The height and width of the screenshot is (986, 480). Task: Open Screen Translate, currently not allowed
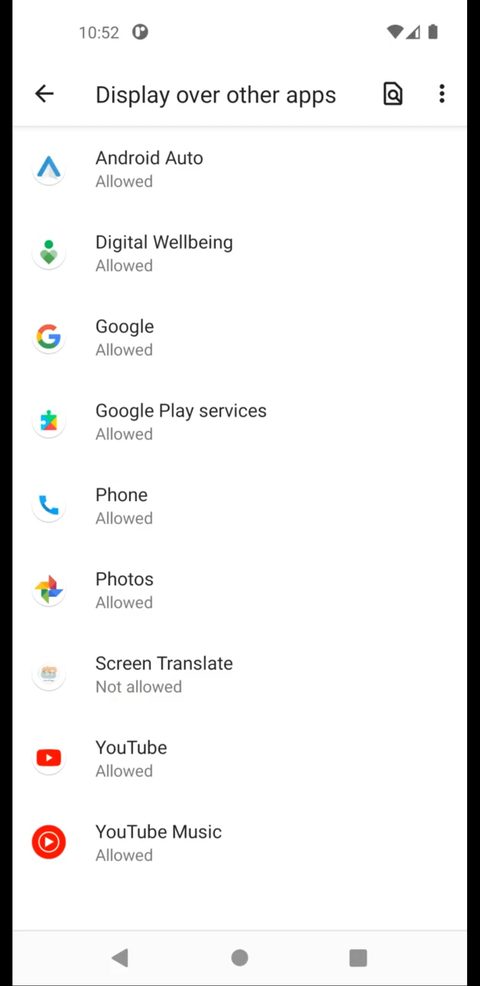(x=240, y=674)
